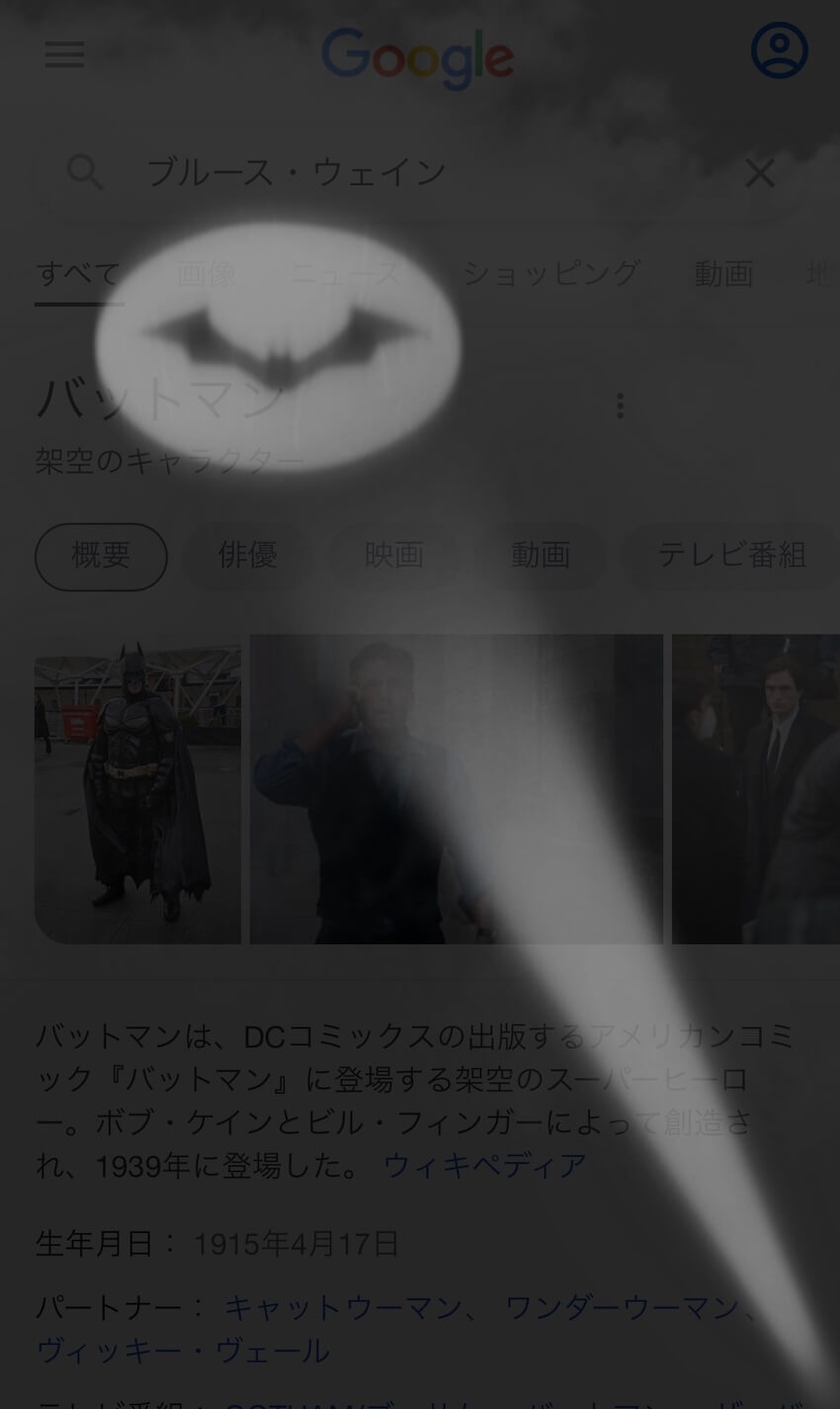Screen dimensions: 840x1409
Task: Switch to the ショッピング tab
Action: [x=551, y=273]
